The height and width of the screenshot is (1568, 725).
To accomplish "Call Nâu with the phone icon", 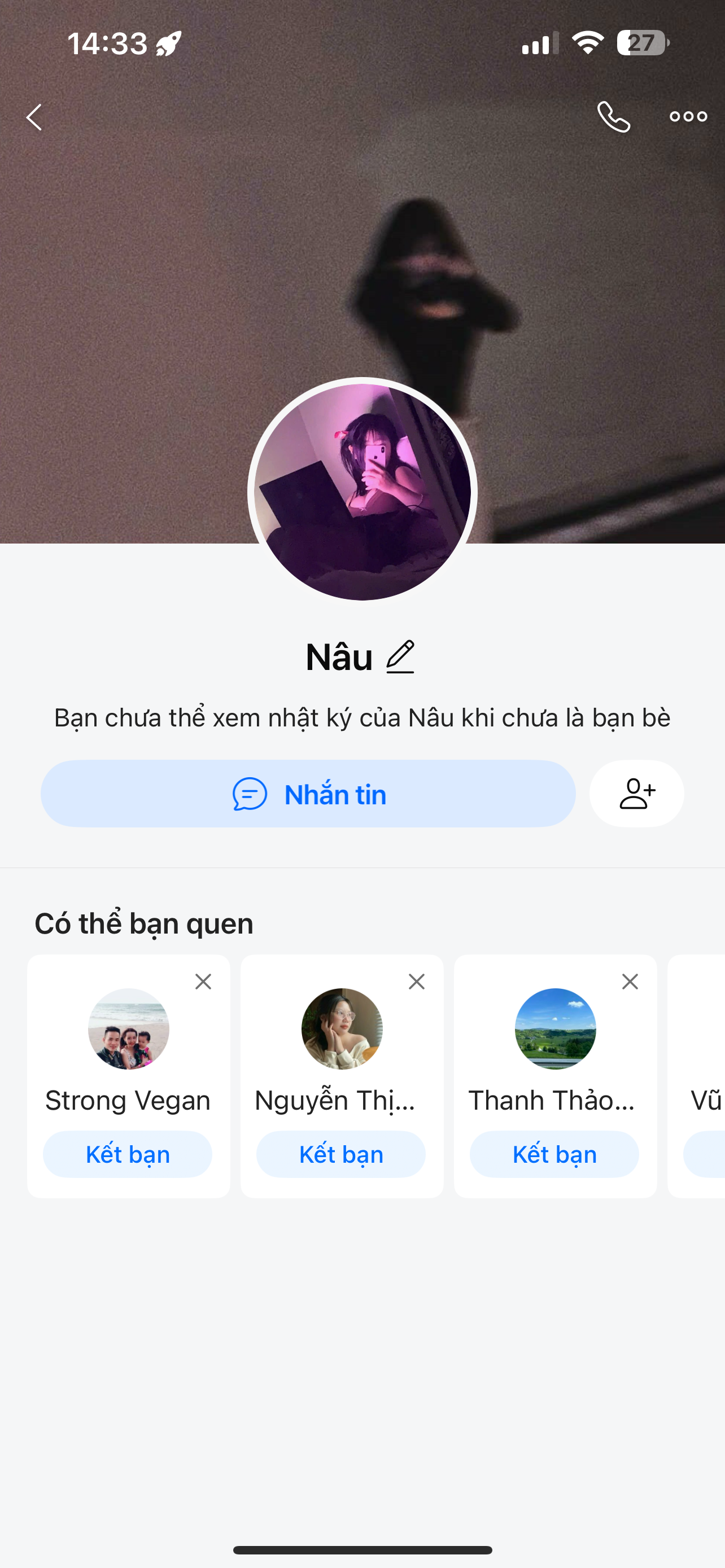I will click(613, 116).
